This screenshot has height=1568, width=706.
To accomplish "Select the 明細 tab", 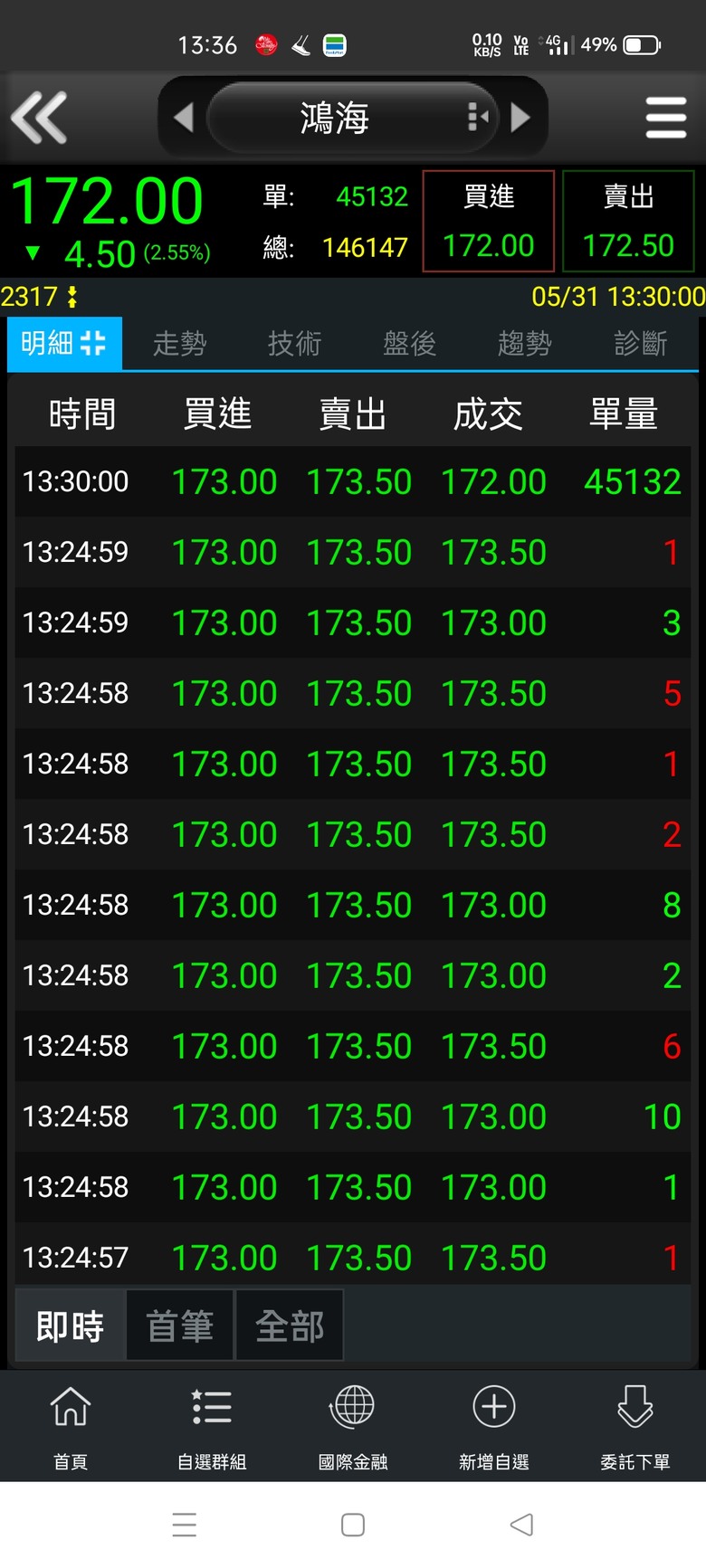I will pos(63,344).
